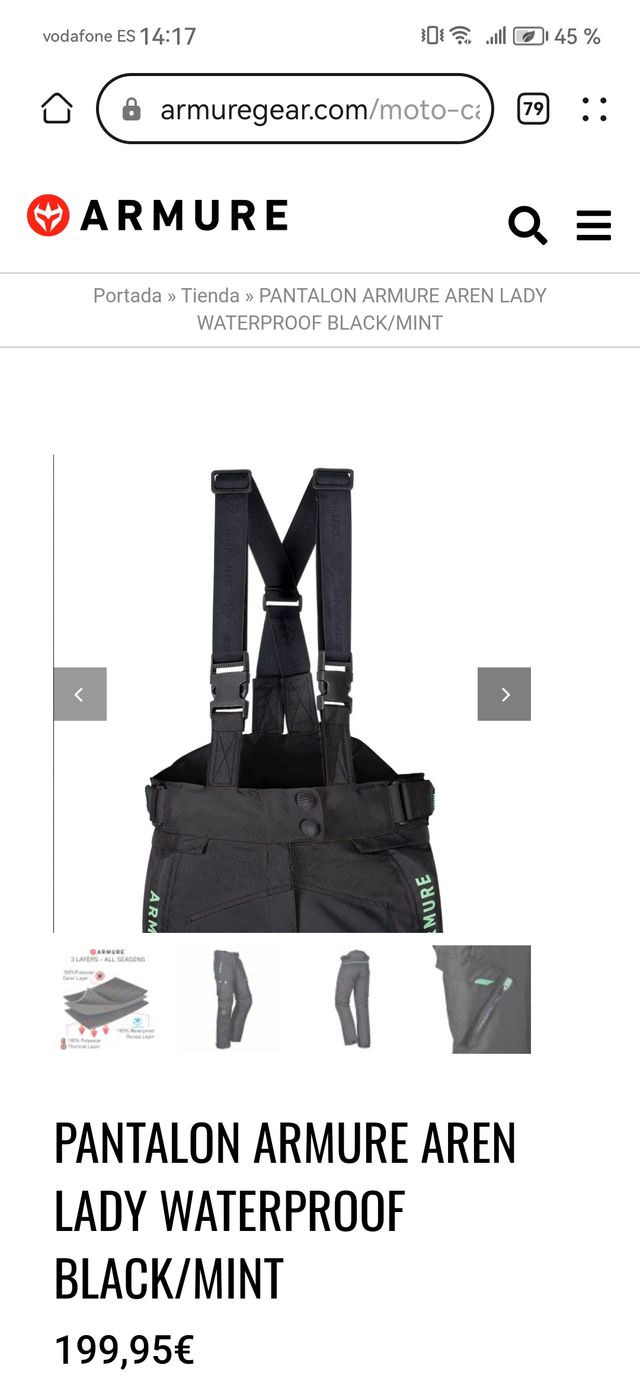Follow the Portada breadcrumb link
The height and width of the screenshot is (1387, 640).
point(127,295)
